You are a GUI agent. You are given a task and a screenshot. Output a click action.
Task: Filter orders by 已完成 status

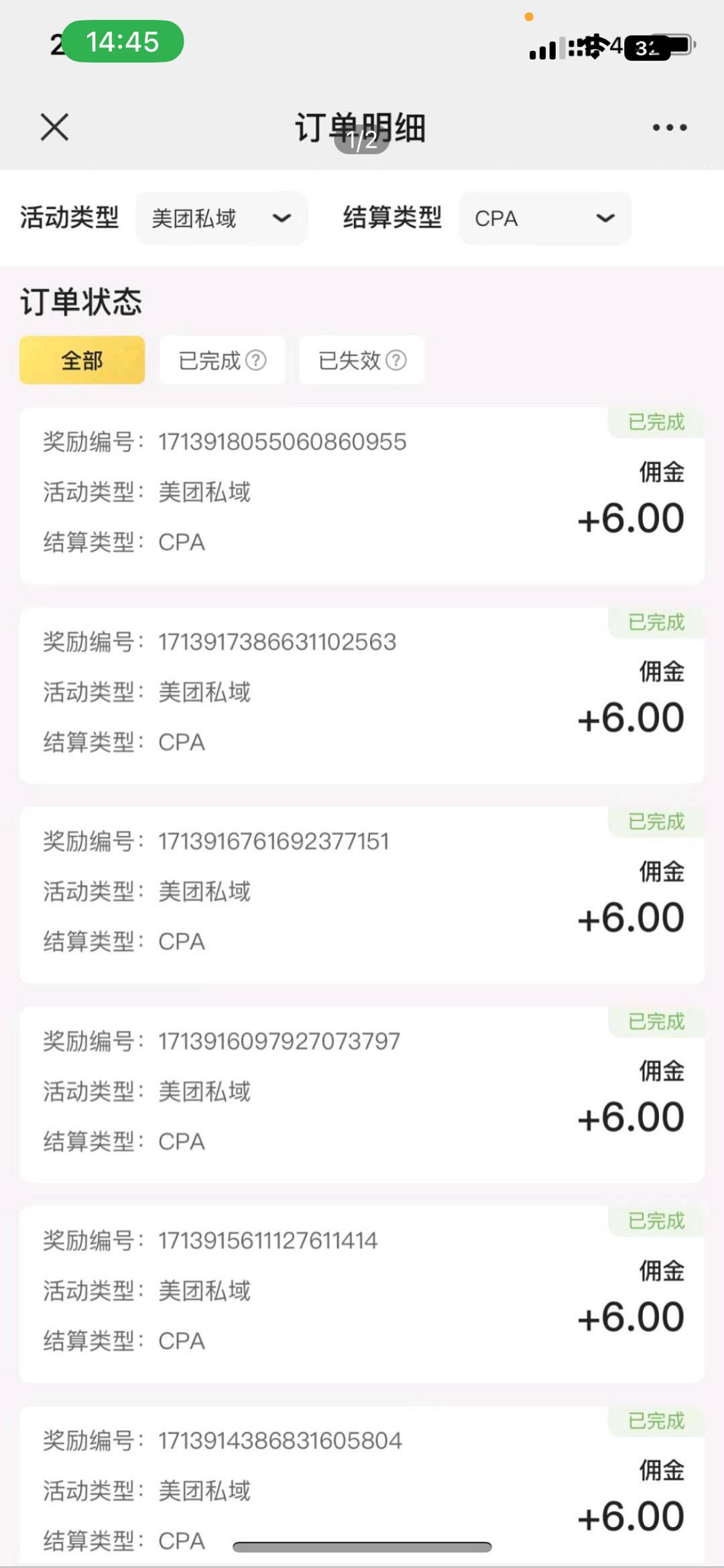222,360
